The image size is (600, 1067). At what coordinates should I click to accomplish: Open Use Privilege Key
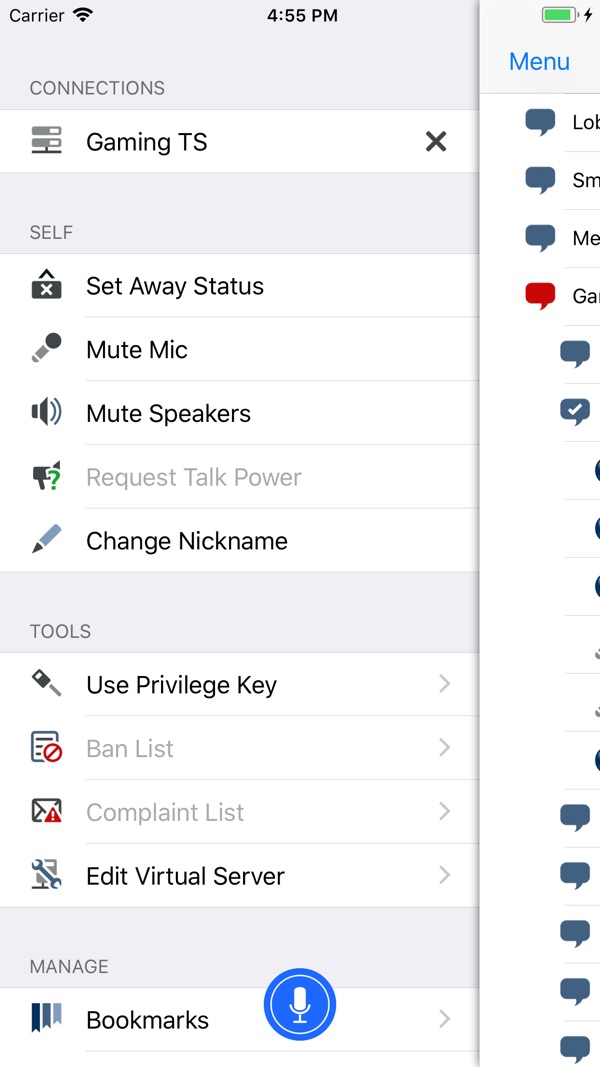181,685
